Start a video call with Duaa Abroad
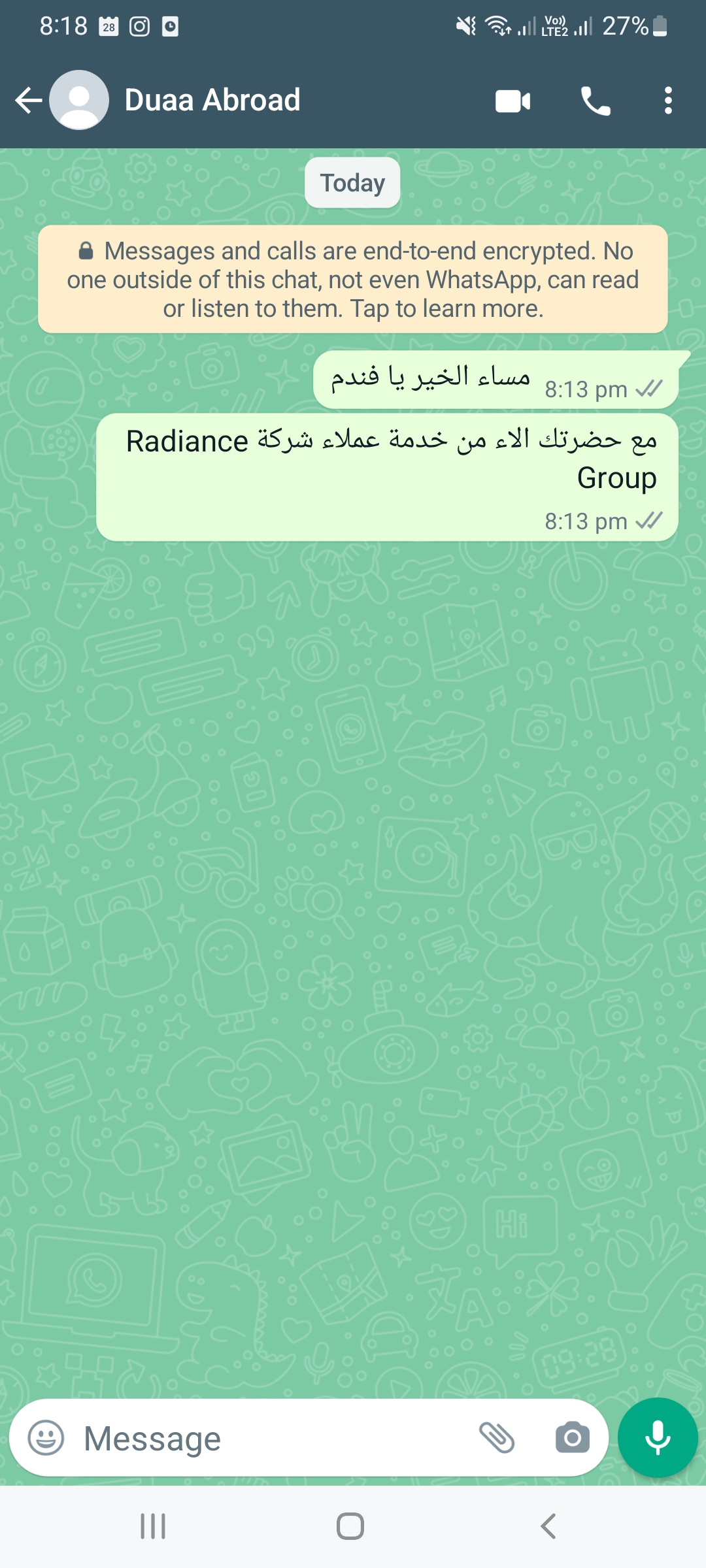This screenshot has height=1568, width=706. [513, 101]
